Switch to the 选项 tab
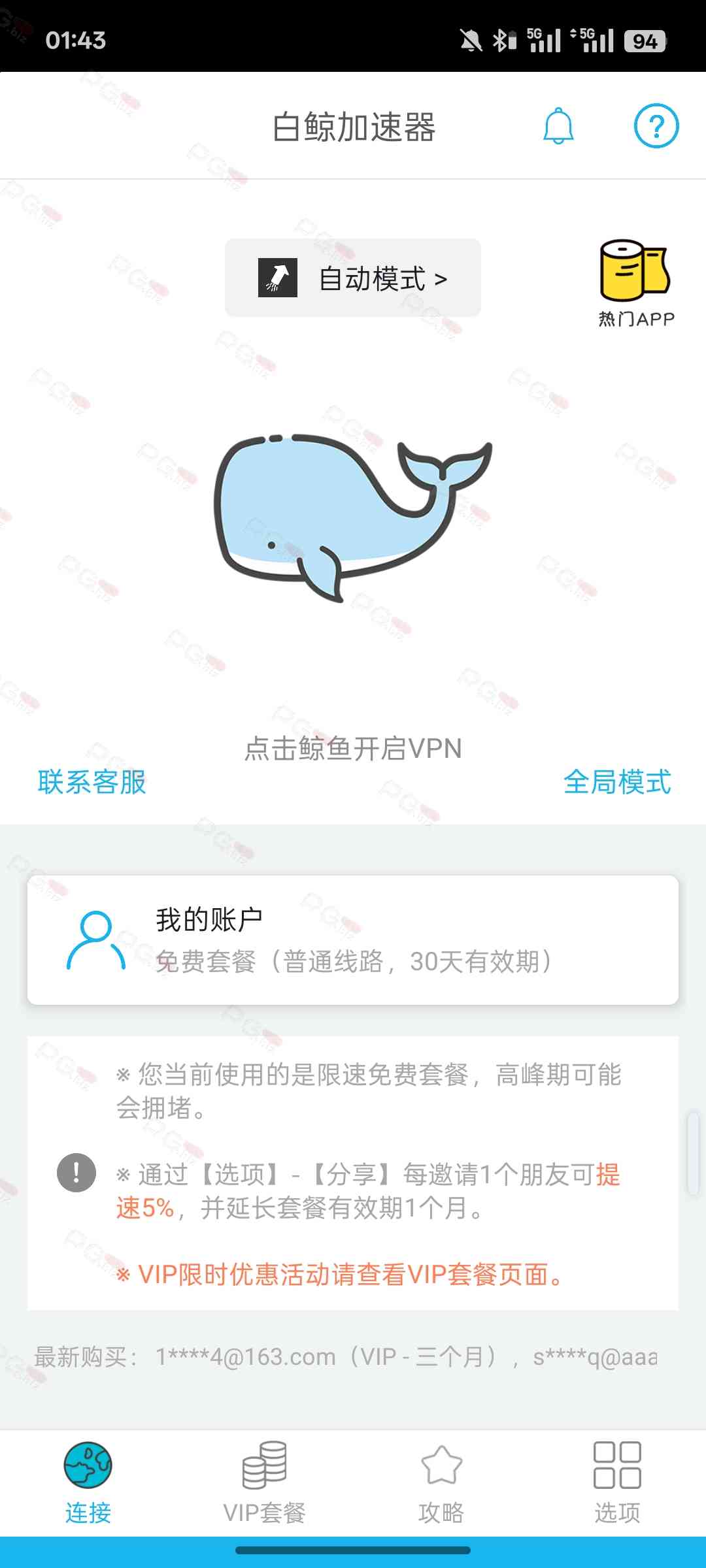The width and height of the screenshot is (706, 1568). (x=617, y=1483)
